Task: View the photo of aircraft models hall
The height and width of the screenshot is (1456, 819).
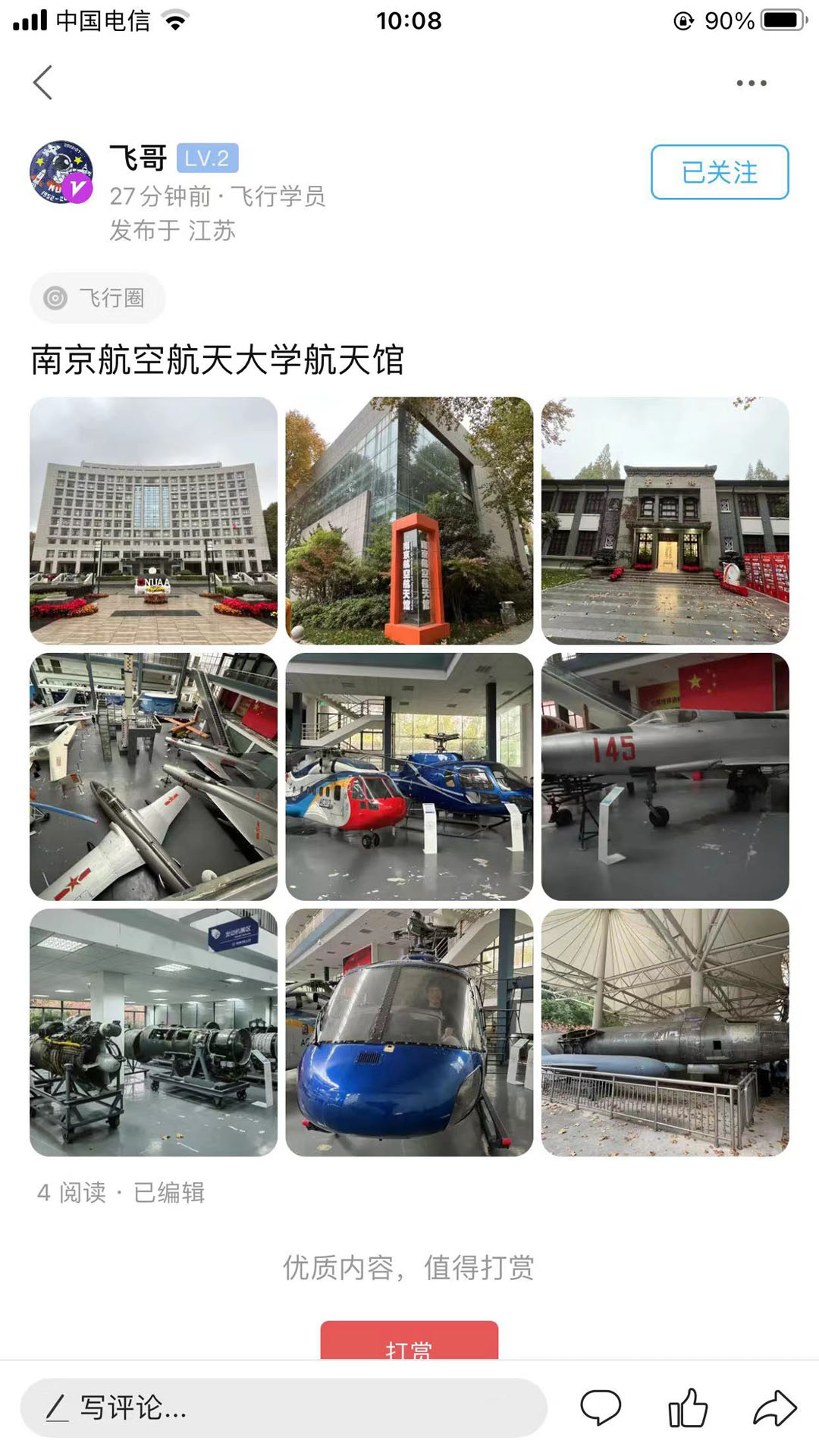Action: pyautogui.click(x=153, y=777)
